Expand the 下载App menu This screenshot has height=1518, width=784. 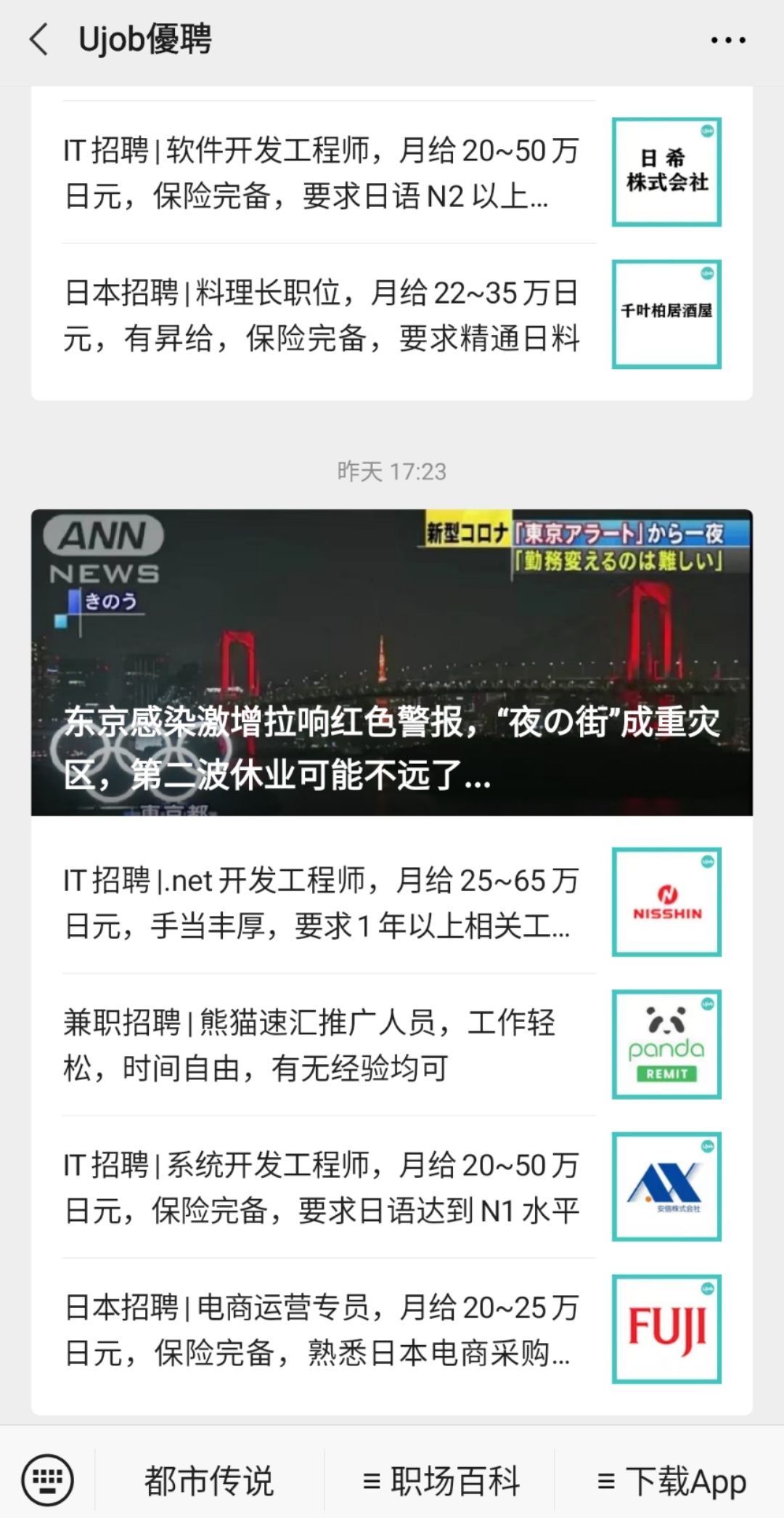point(671,1481)
